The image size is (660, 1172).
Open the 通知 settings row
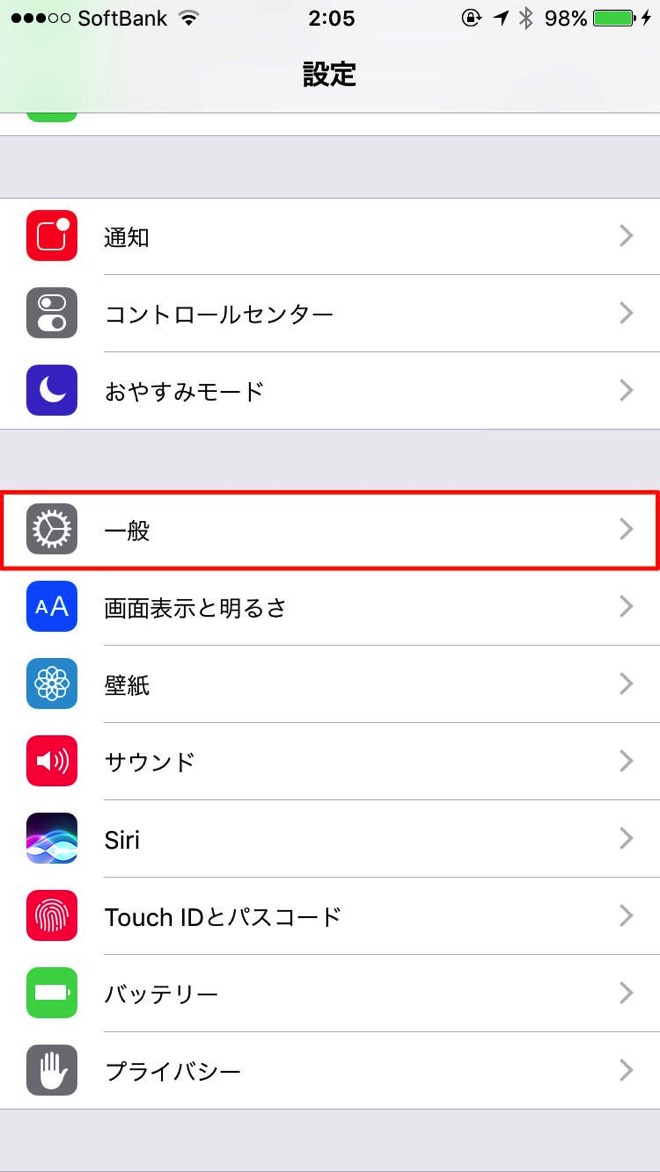click(330, 237)
